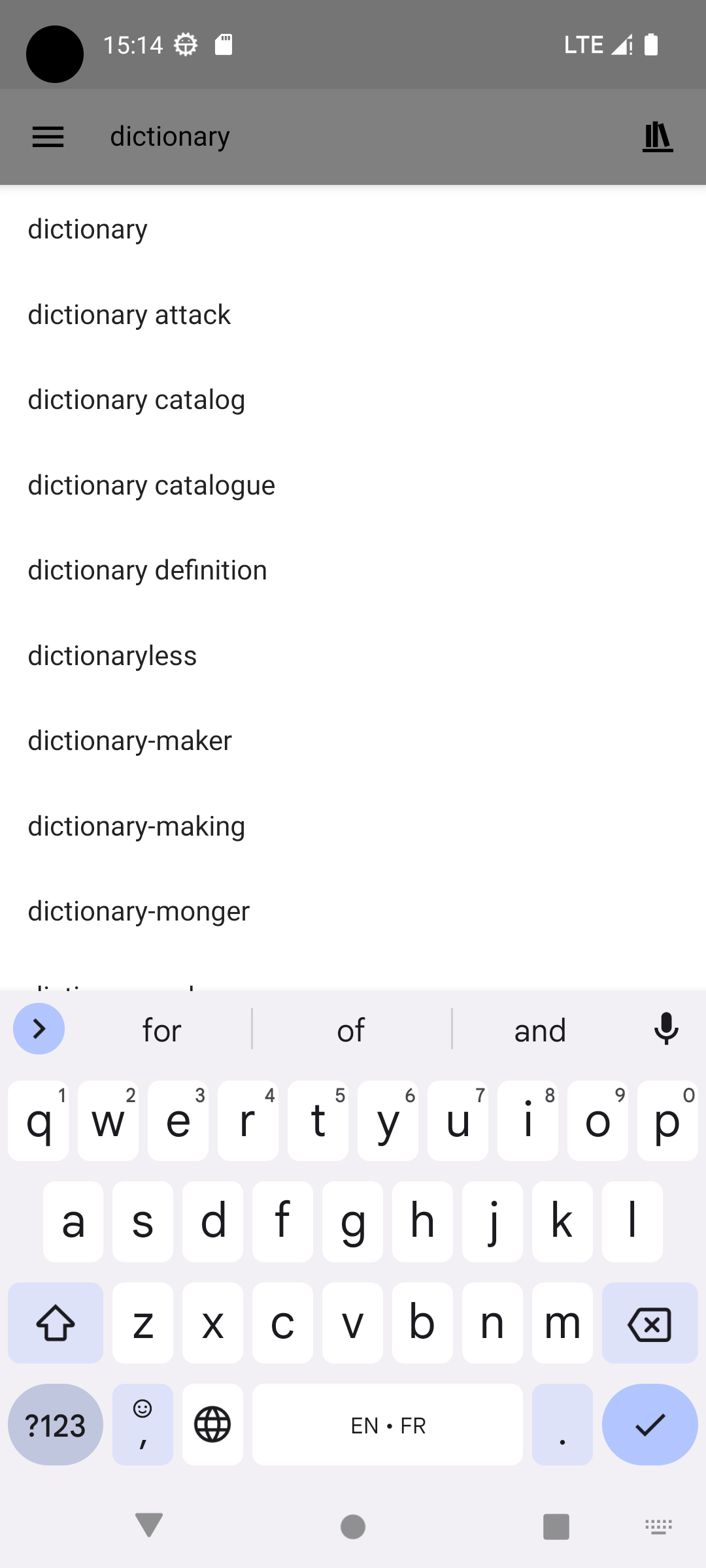Select 'dictionary catalog' from the list
The height and width of the screenshot is (1568, 706).
pos(136,400)
